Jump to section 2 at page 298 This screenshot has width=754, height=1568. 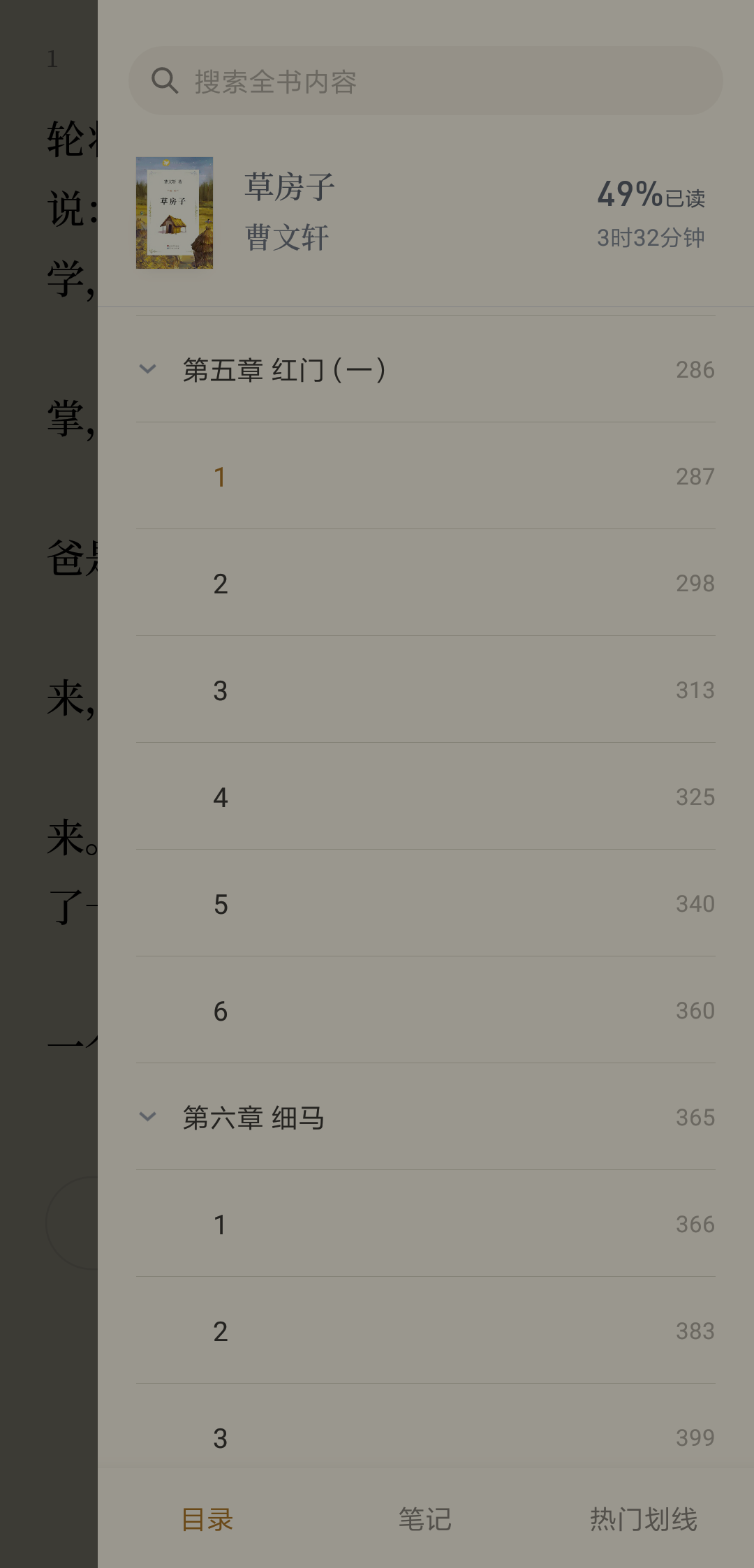coord(424,584)
